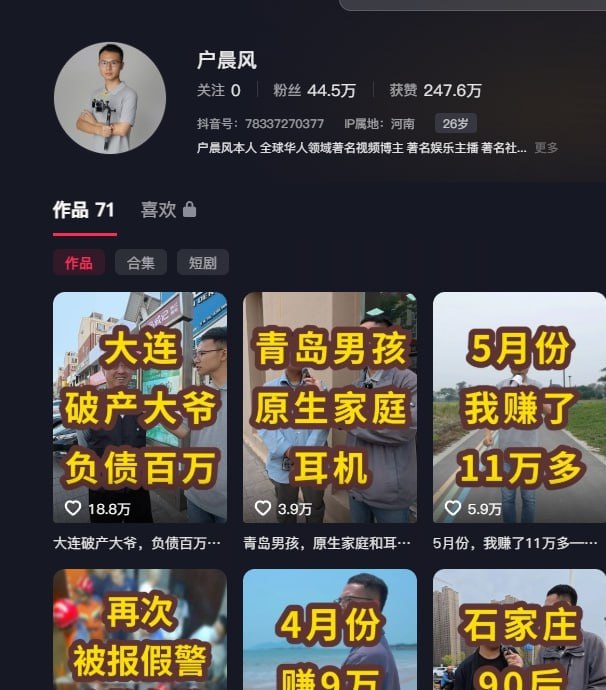Switch to the 喜欢 tab
606x690 pixels.
point(167,210)
